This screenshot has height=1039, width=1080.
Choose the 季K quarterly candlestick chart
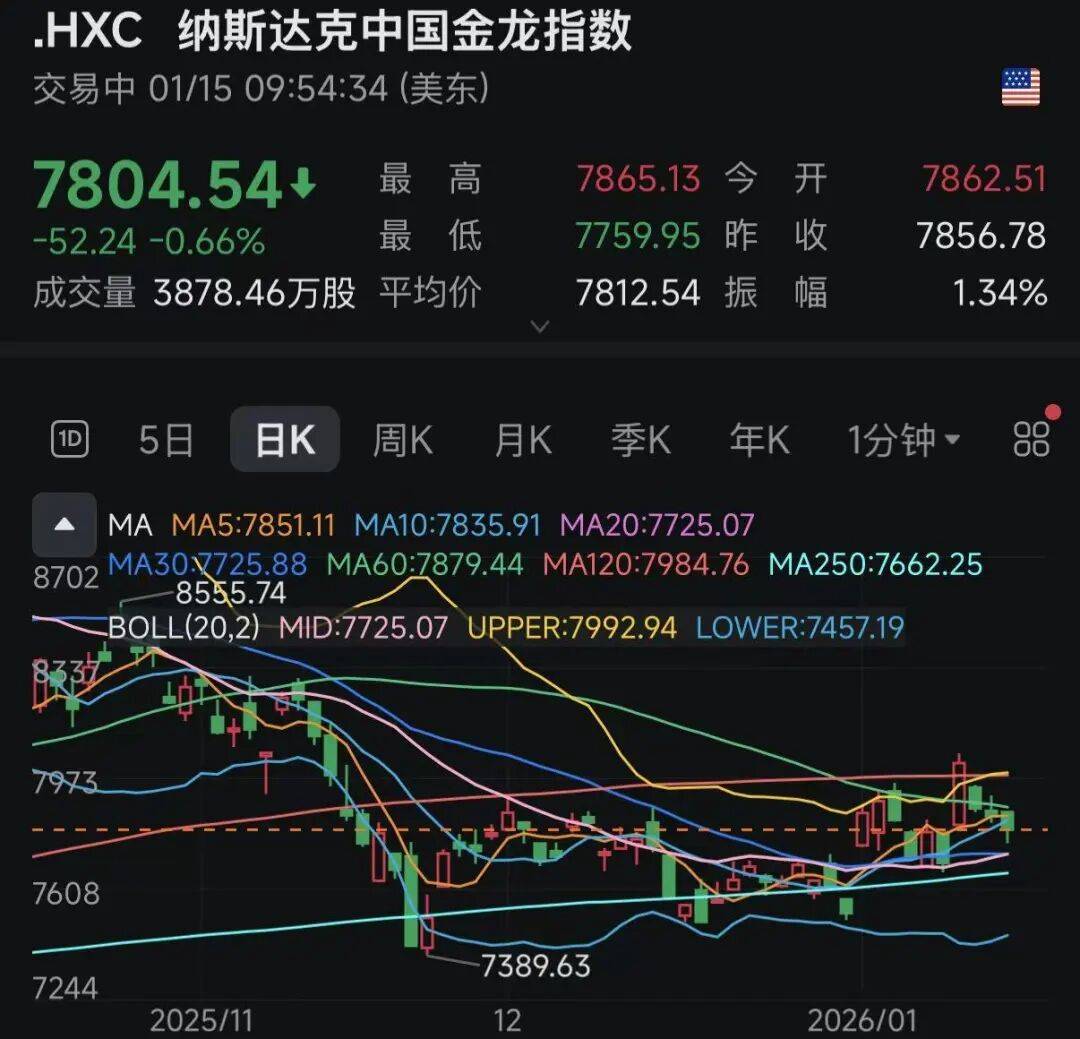coord(641,440)
